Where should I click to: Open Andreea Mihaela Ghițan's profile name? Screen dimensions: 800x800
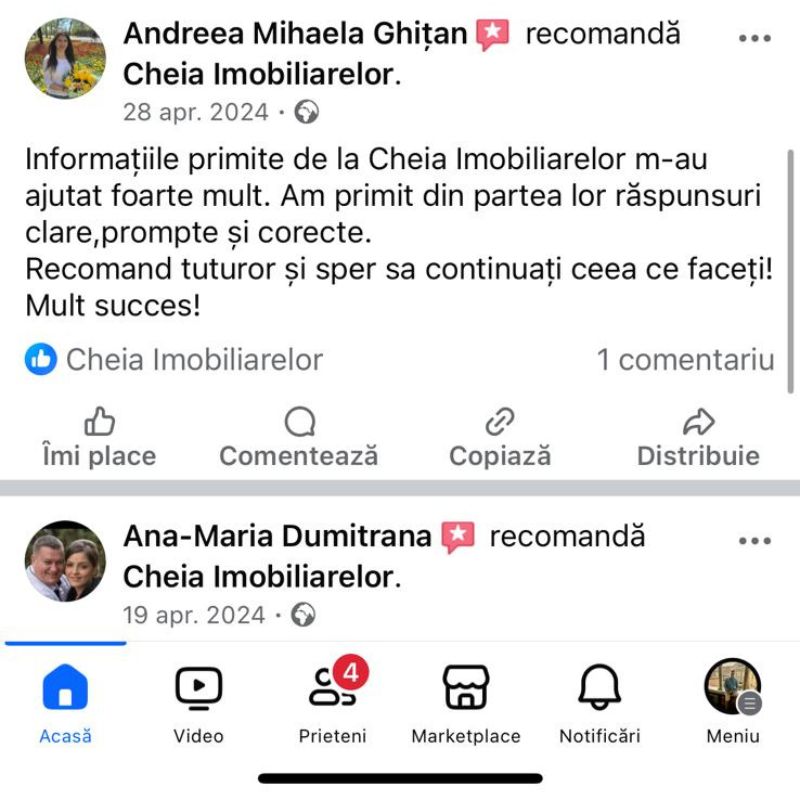click(295, 34)
